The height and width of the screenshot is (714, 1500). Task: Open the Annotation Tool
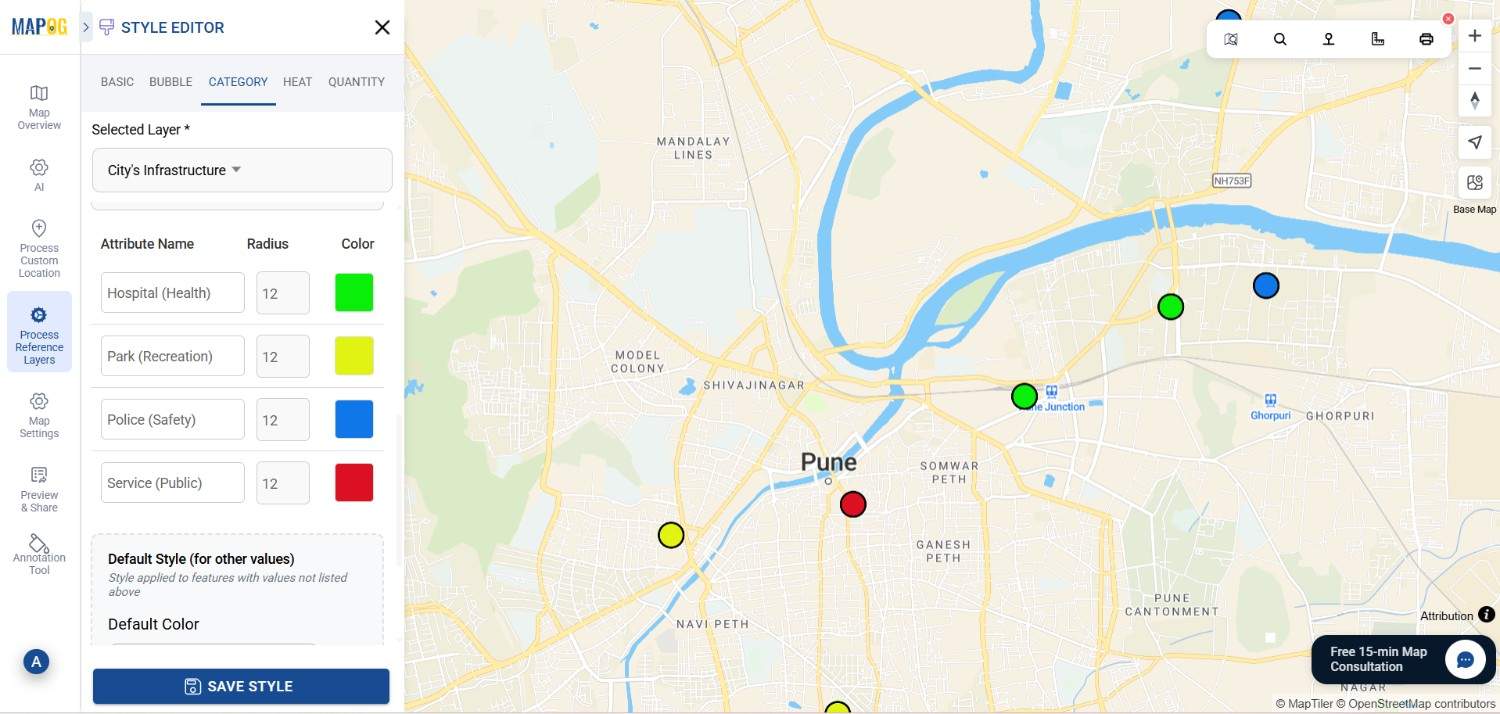[x=39, y=554]
